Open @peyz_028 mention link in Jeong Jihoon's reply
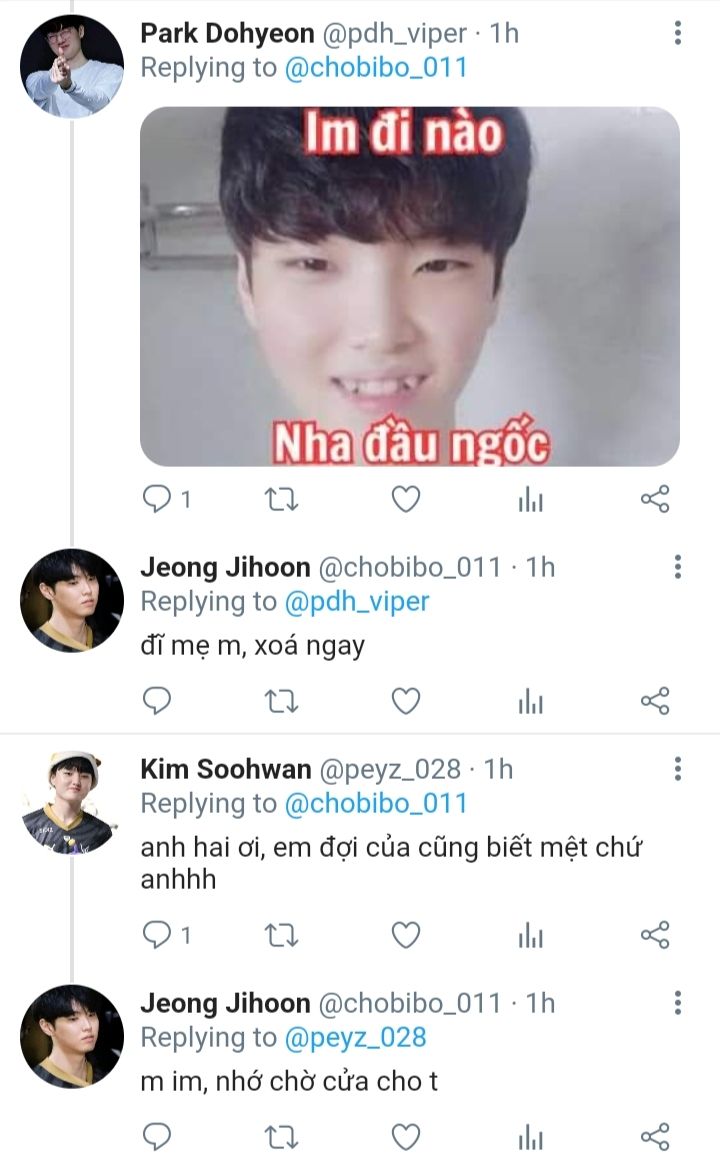Viewport: 720px width, 1167px height. coord(355,1037)
